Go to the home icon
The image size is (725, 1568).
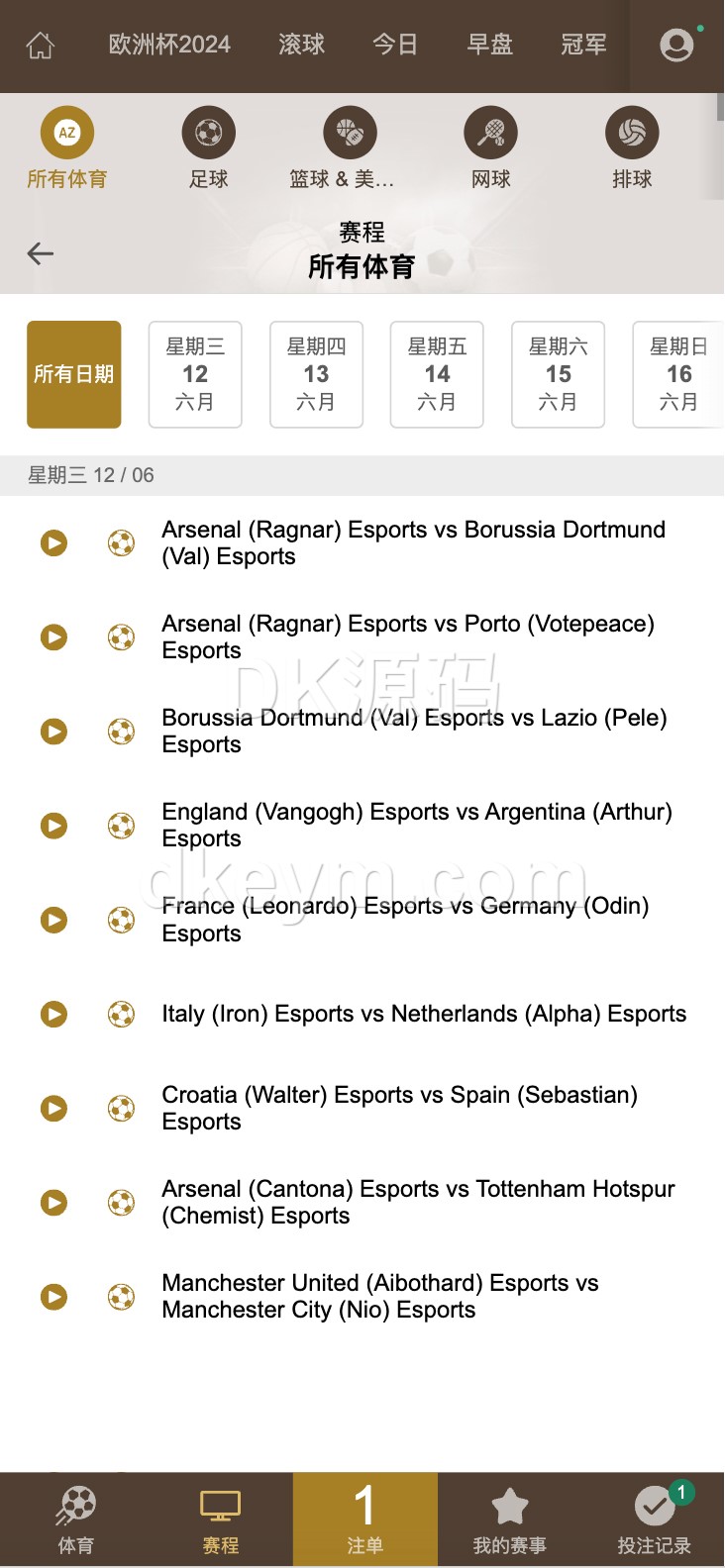[x=41, y=46]
